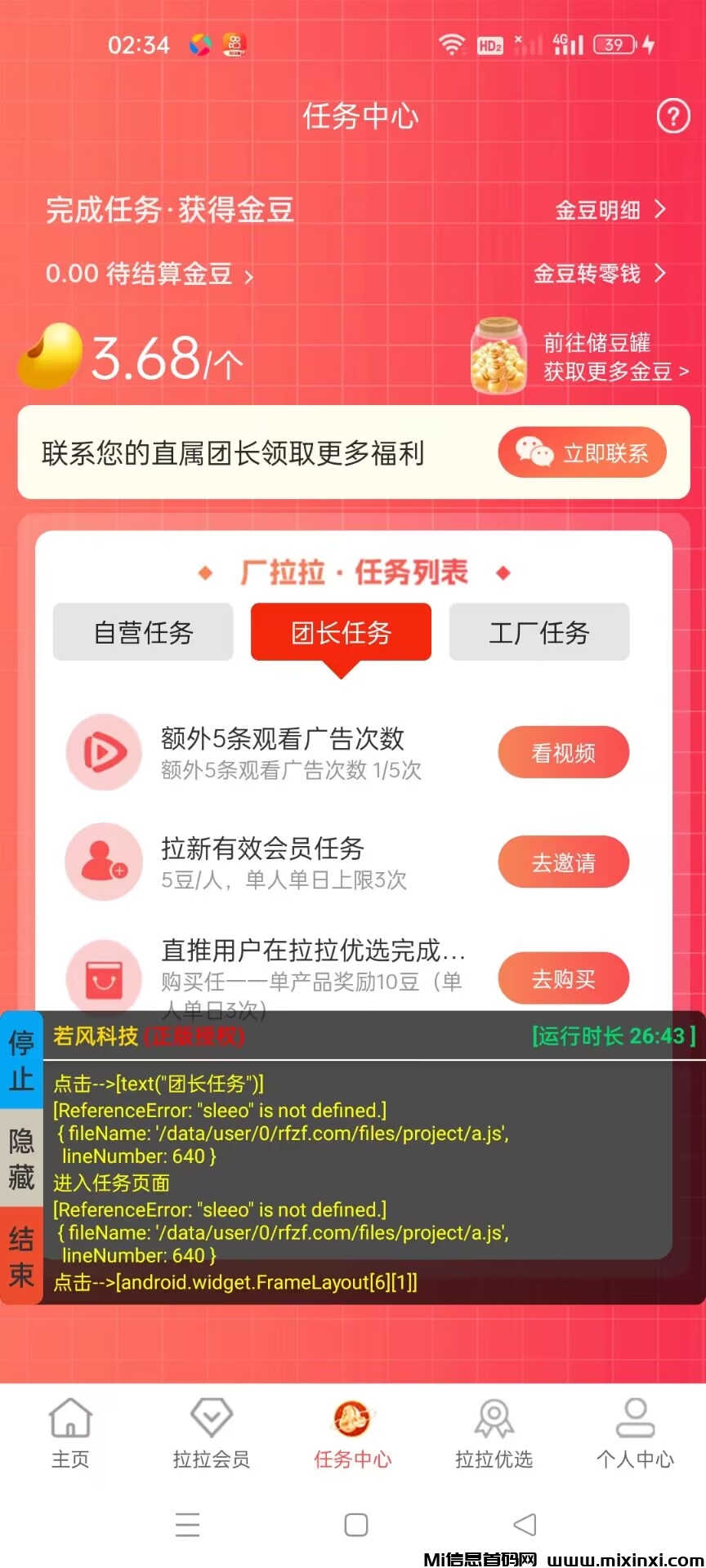Open the help question mark icon
The height and width of the screenshot is (1568, 706).
point(673,117)
